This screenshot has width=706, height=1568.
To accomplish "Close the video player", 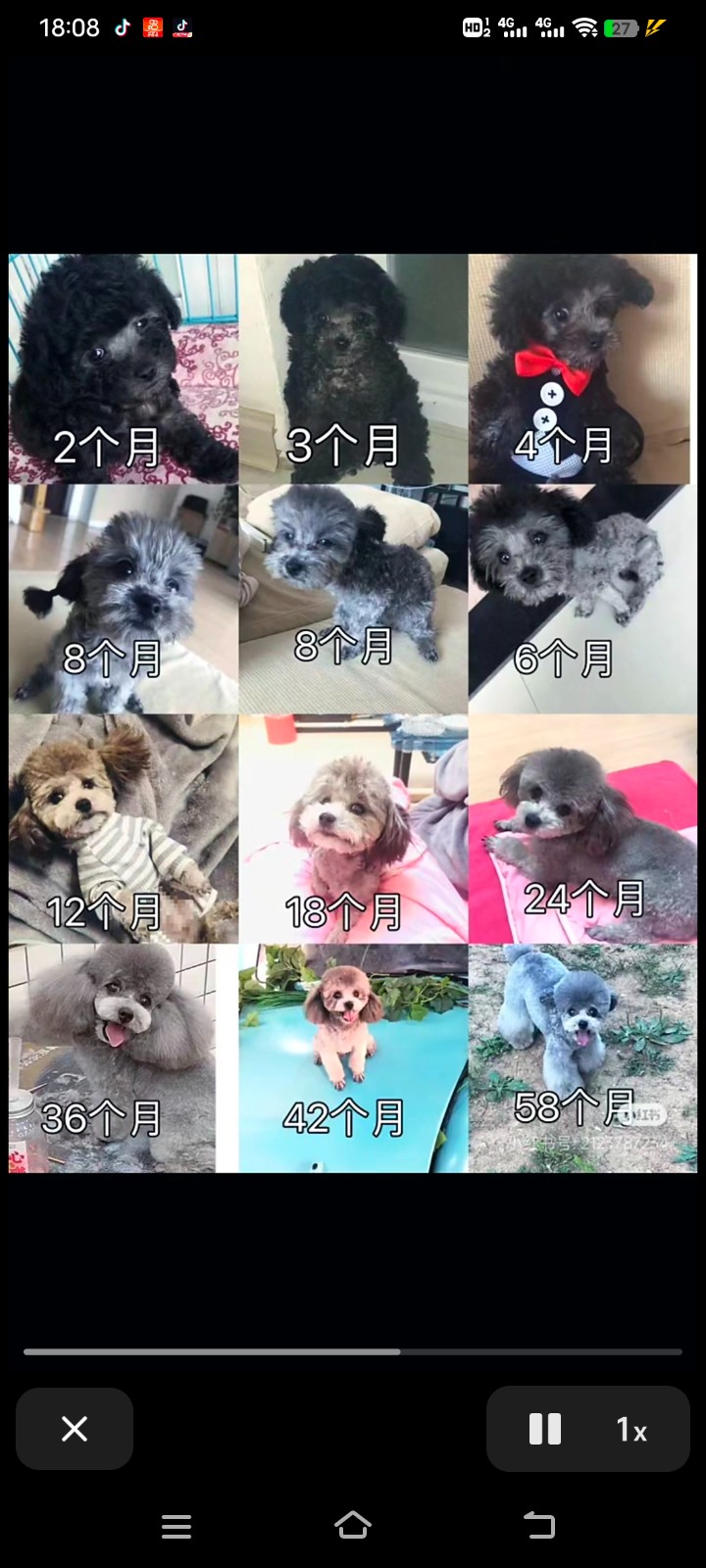I will pos(75,1429).
